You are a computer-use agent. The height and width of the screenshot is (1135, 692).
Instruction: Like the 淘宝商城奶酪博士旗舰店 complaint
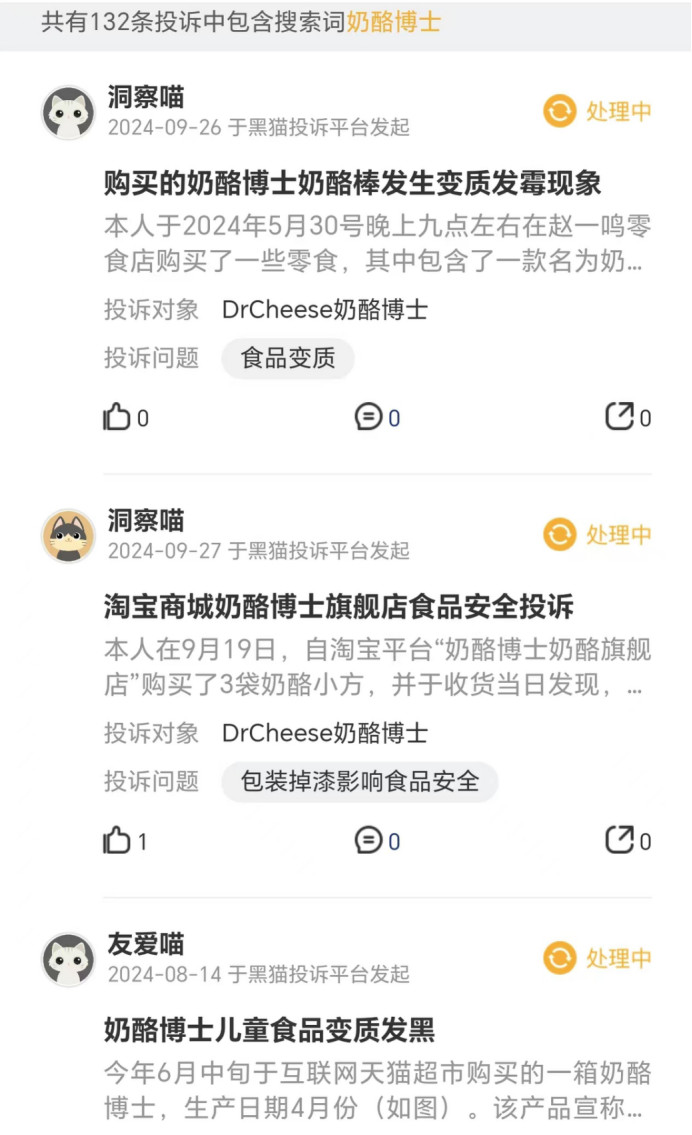[x=118, y=841]
